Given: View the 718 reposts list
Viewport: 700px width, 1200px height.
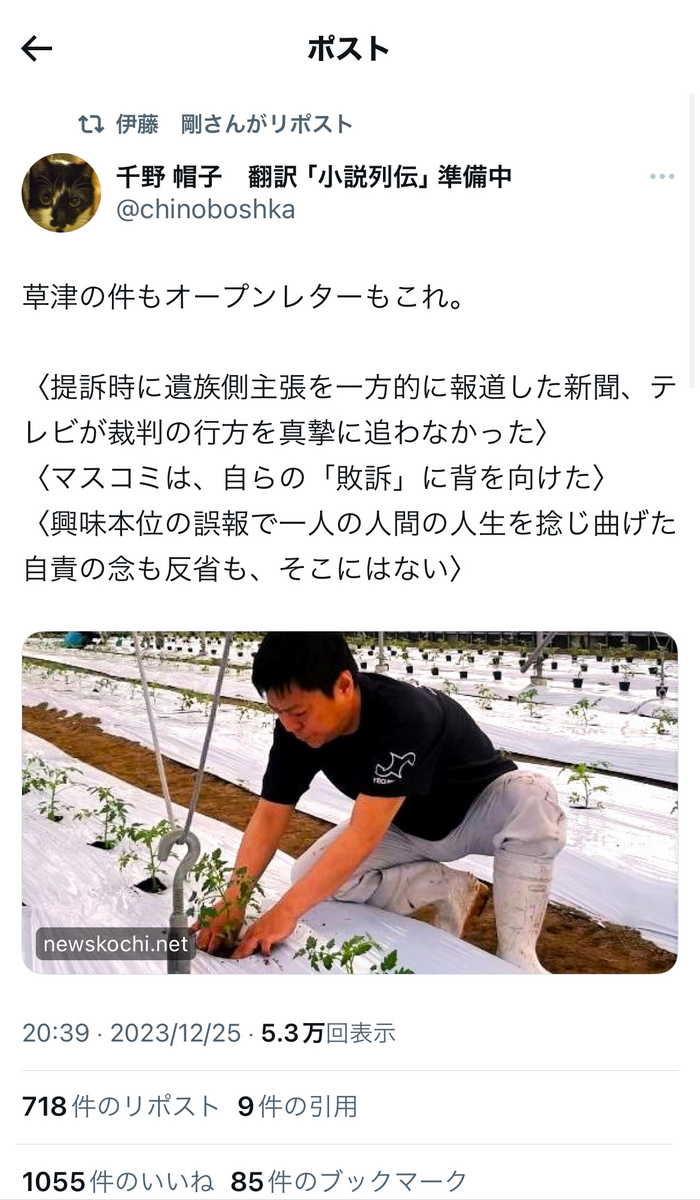Looking at the screenshot, I should click(120, 1106).
